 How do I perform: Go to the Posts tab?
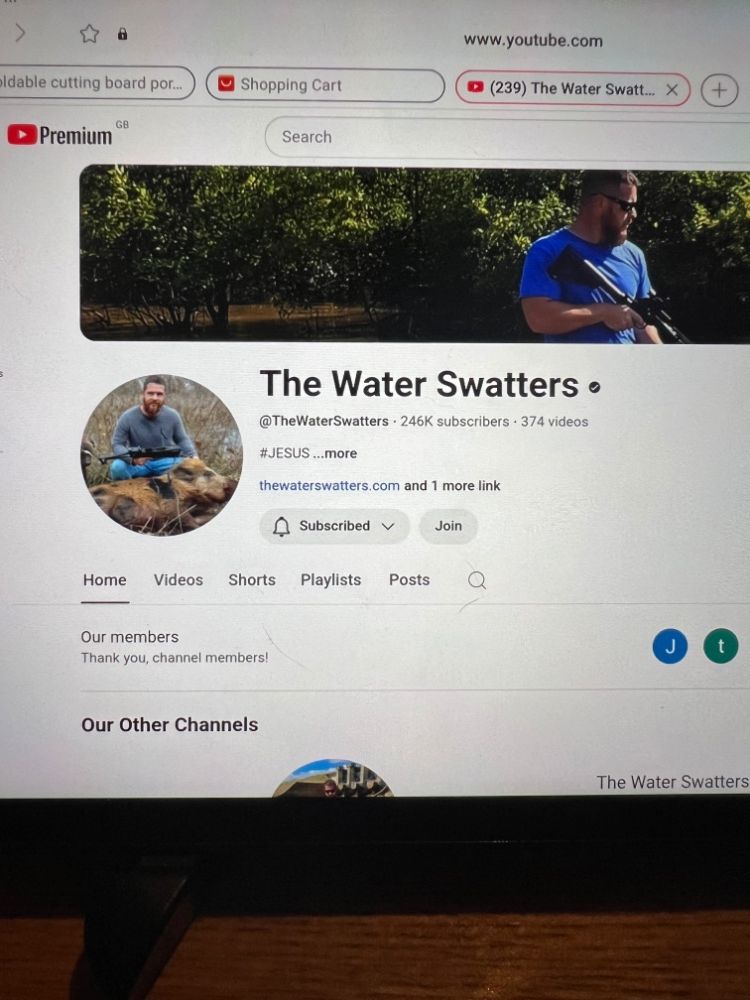[409, 580]
